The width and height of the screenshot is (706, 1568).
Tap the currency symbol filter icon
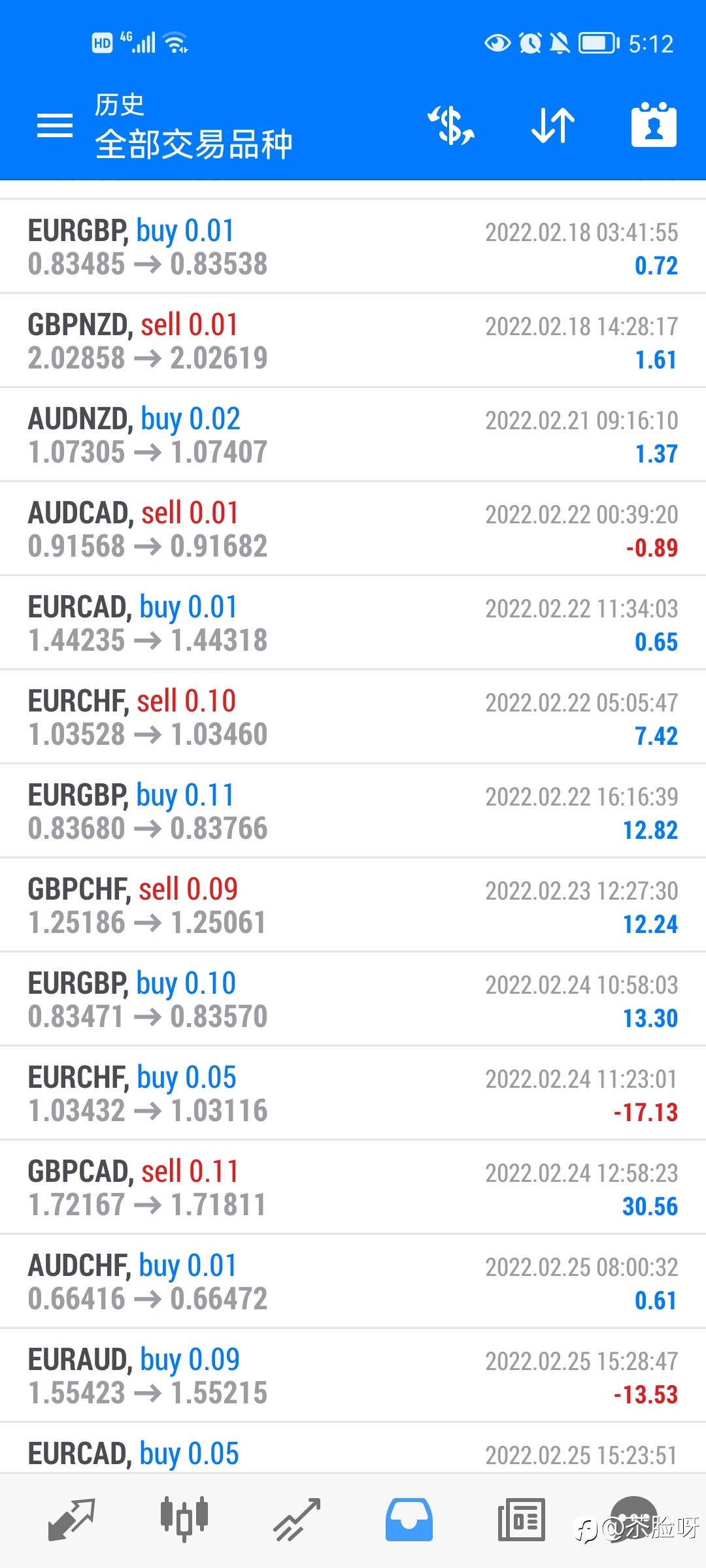click(x=451, y=125)
